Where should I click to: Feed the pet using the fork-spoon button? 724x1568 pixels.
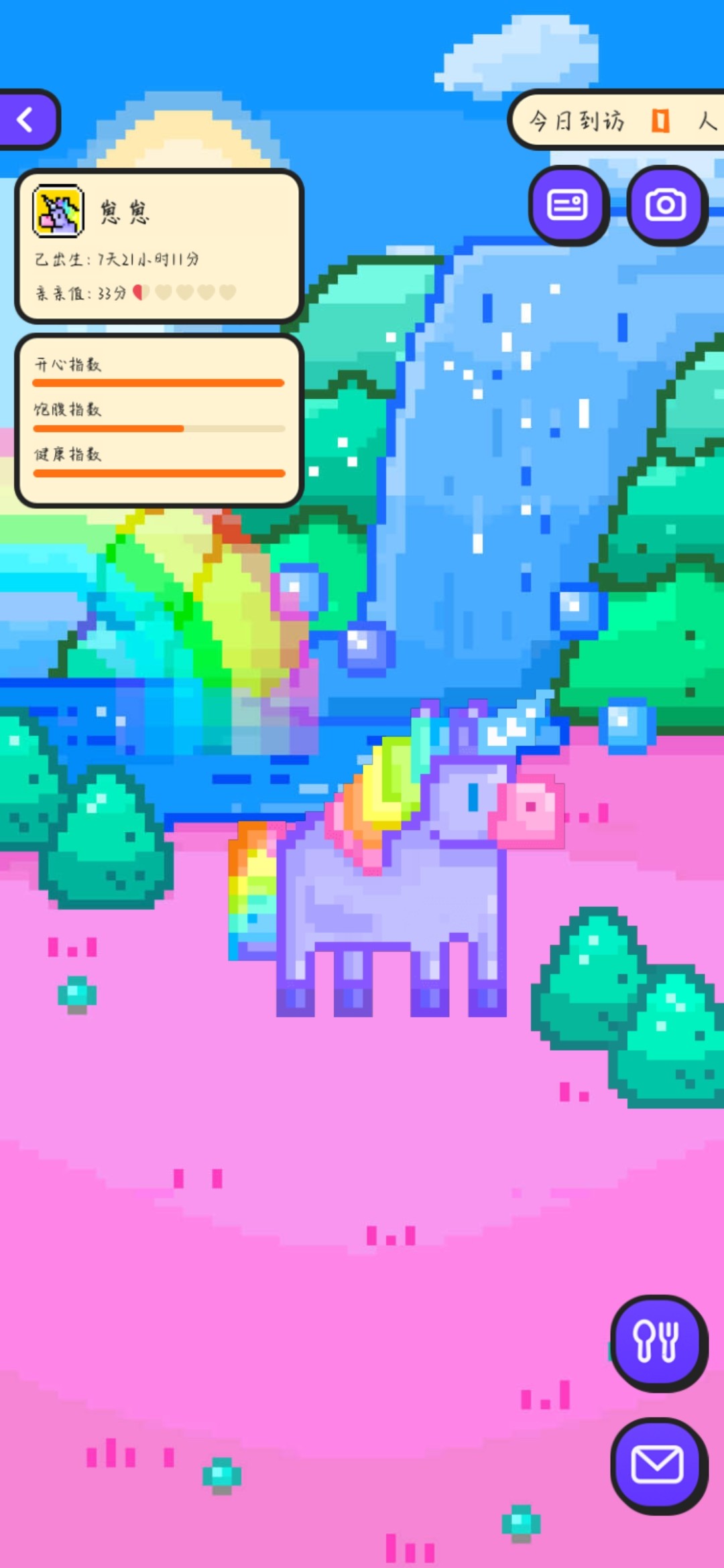[x=658, y=1343]
